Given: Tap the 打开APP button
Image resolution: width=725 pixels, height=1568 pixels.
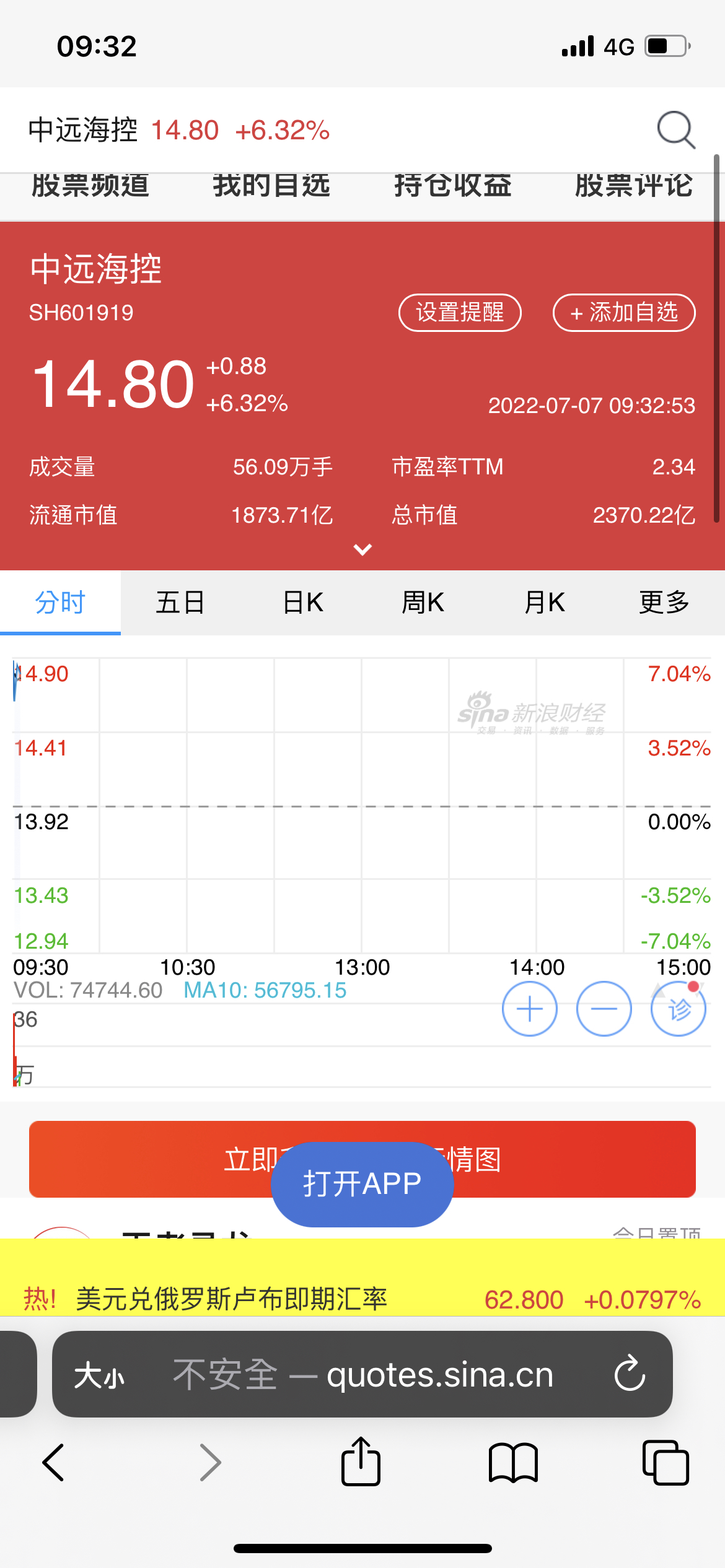Looking at the screenshot, I should pos(362,1184).
